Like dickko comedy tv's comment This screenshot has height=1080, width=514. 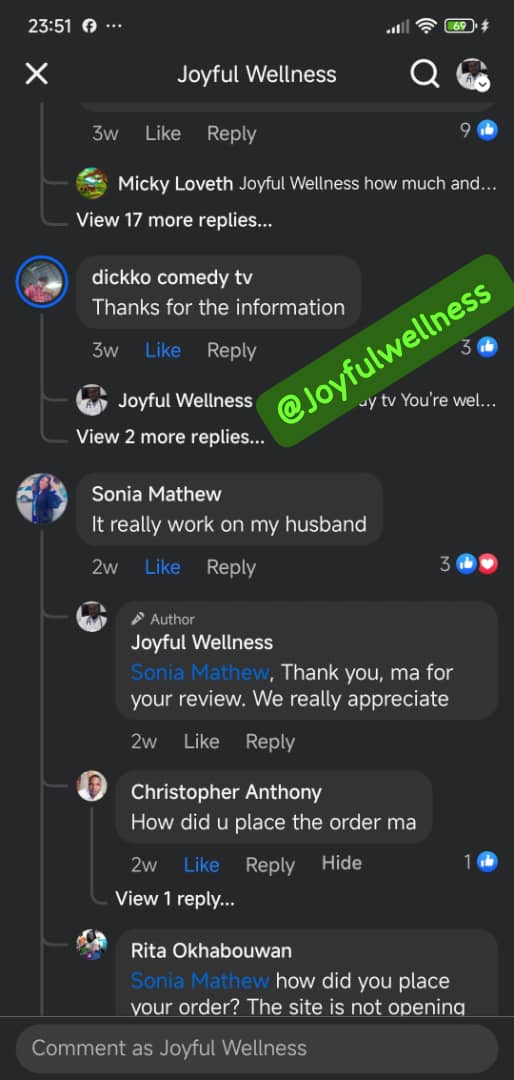tap(163, 350)
